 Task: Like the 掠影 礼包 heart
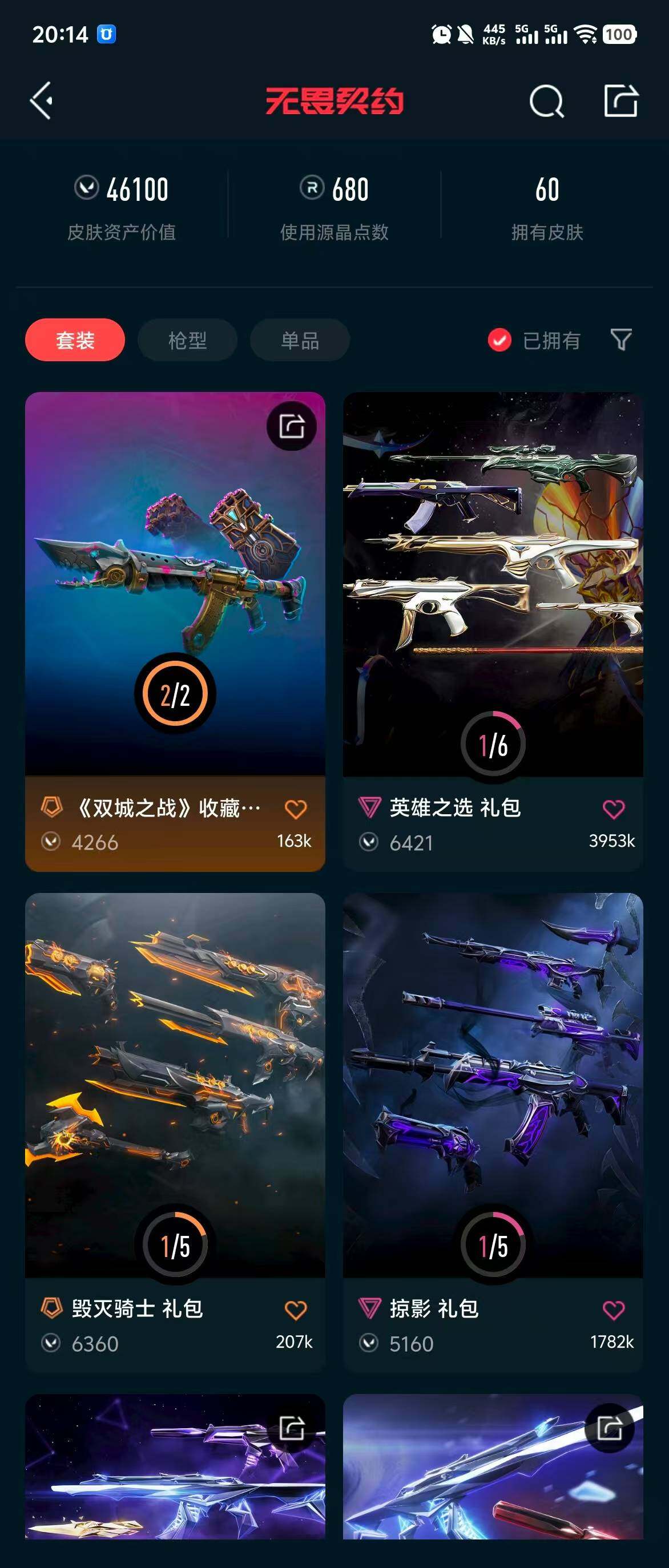613,1310
